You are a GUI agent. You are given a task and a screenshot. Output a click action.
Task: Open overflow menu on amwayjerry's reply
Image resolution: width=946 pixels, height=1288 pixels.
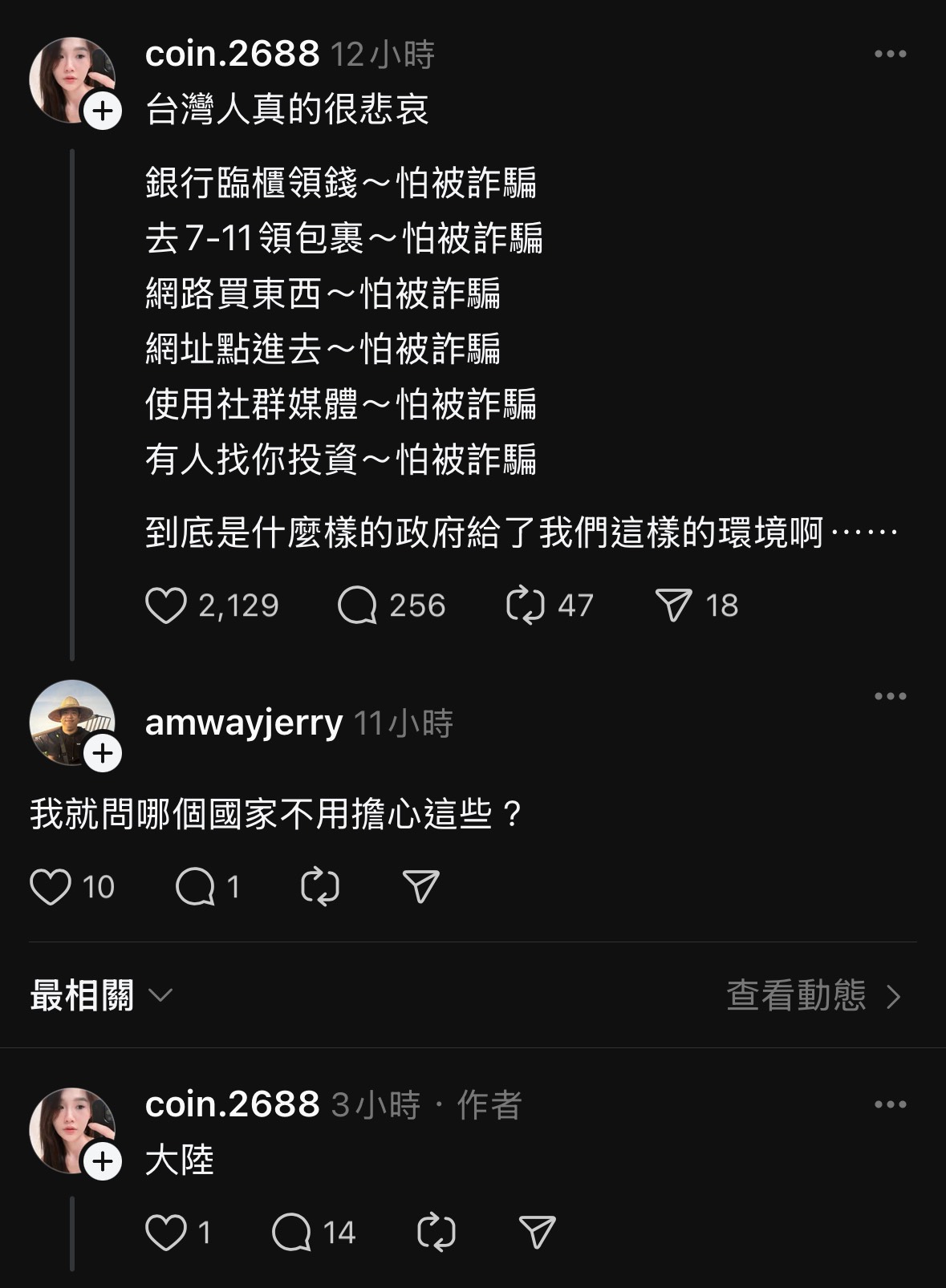(x=890, y=696)
